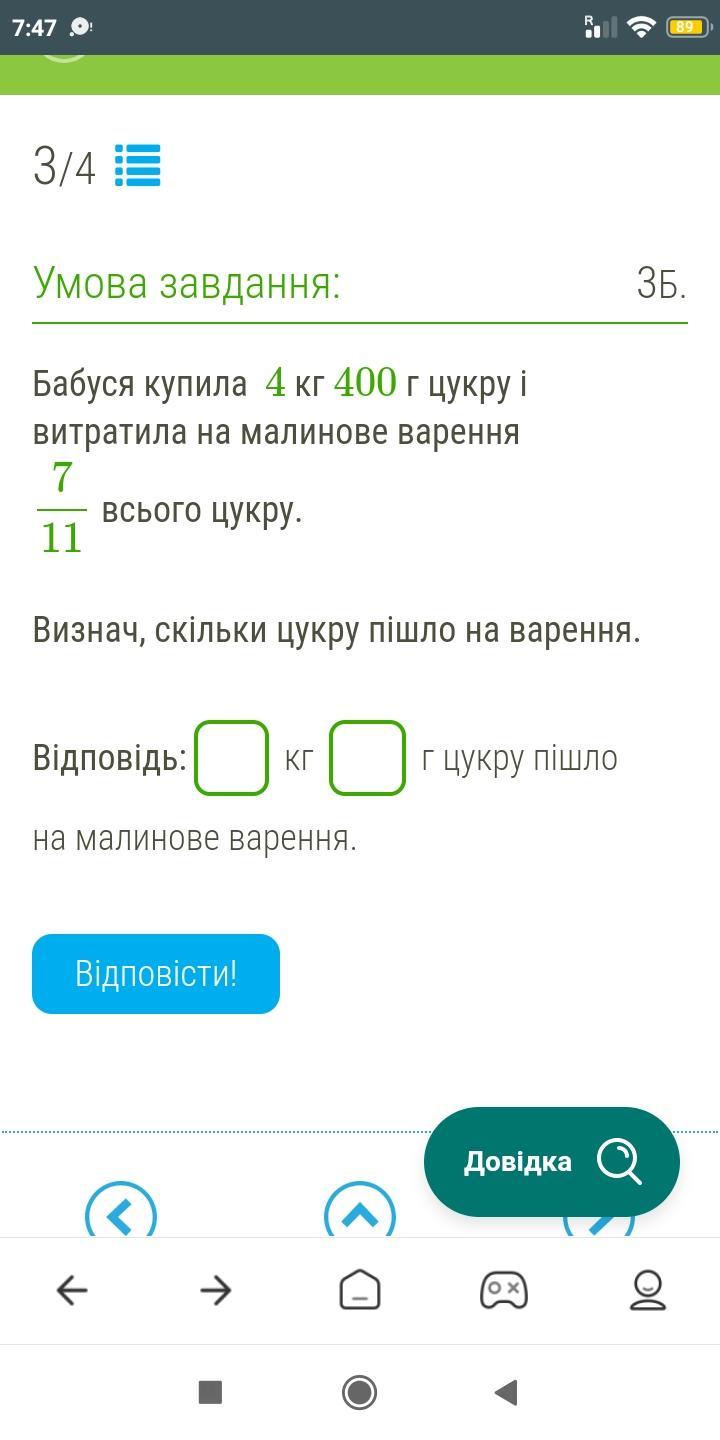Open the profile icon in the browser toolbar
Image resolution: width=720 pixels, height=1440 pixels.
tap(648, 1290)
